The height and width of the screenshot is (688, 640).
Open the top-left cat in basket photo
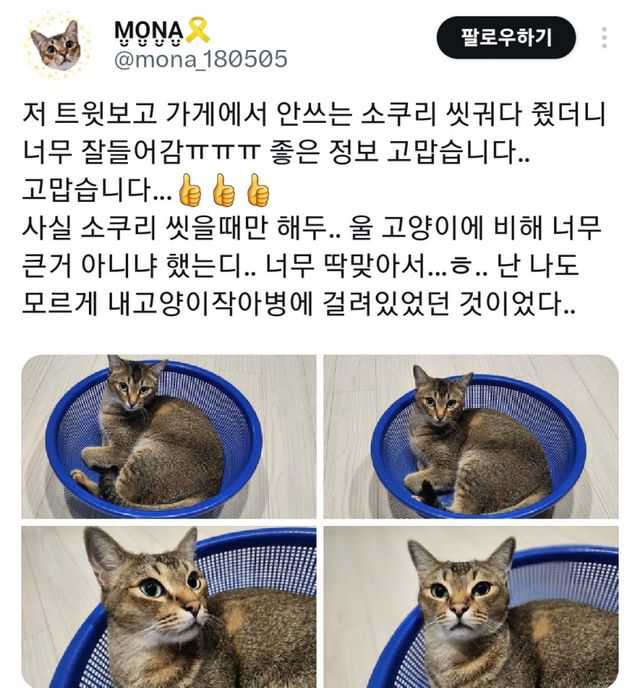pyautogui.click(x=169, y=437)
